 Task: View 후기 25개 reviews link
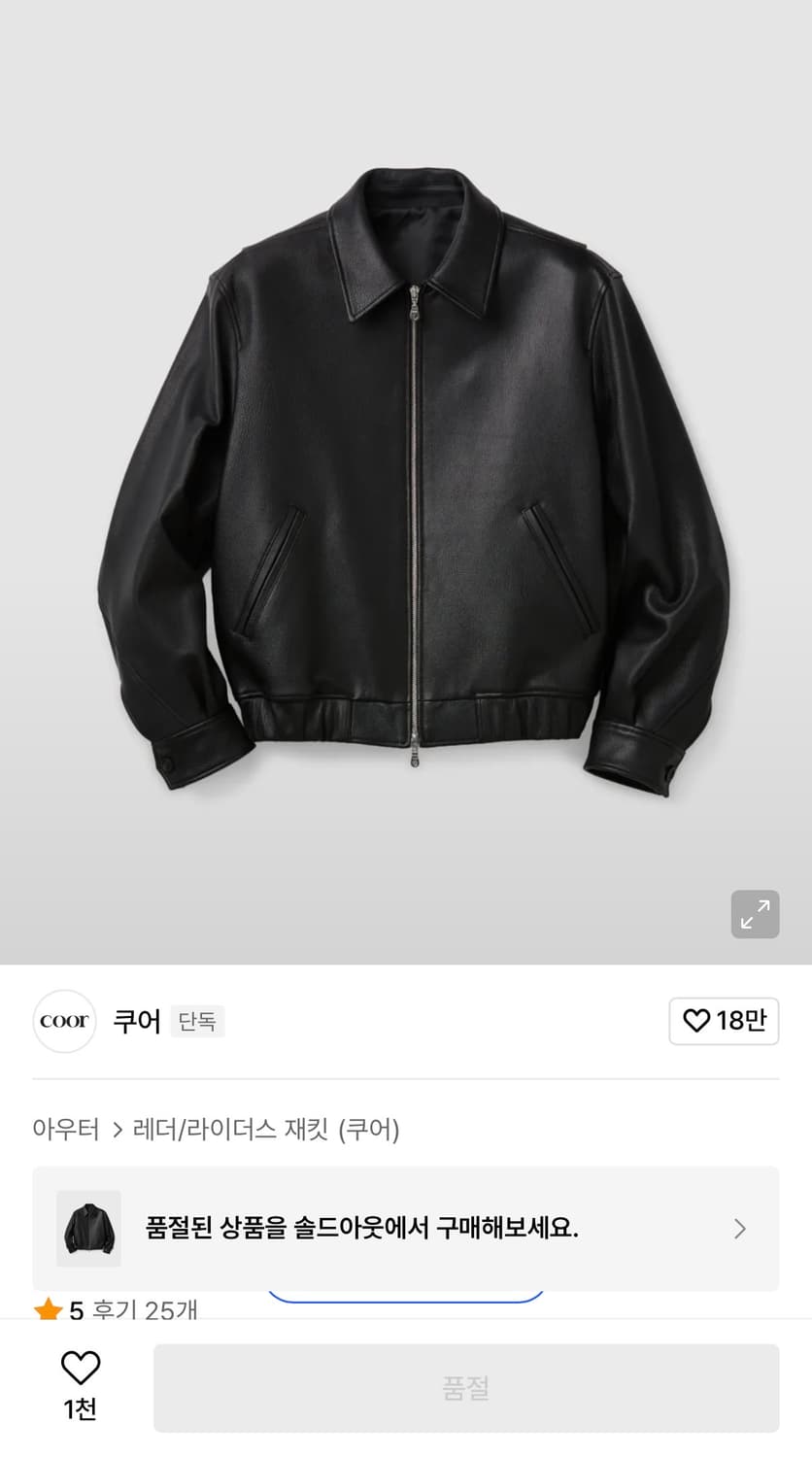coord(144,1309)
